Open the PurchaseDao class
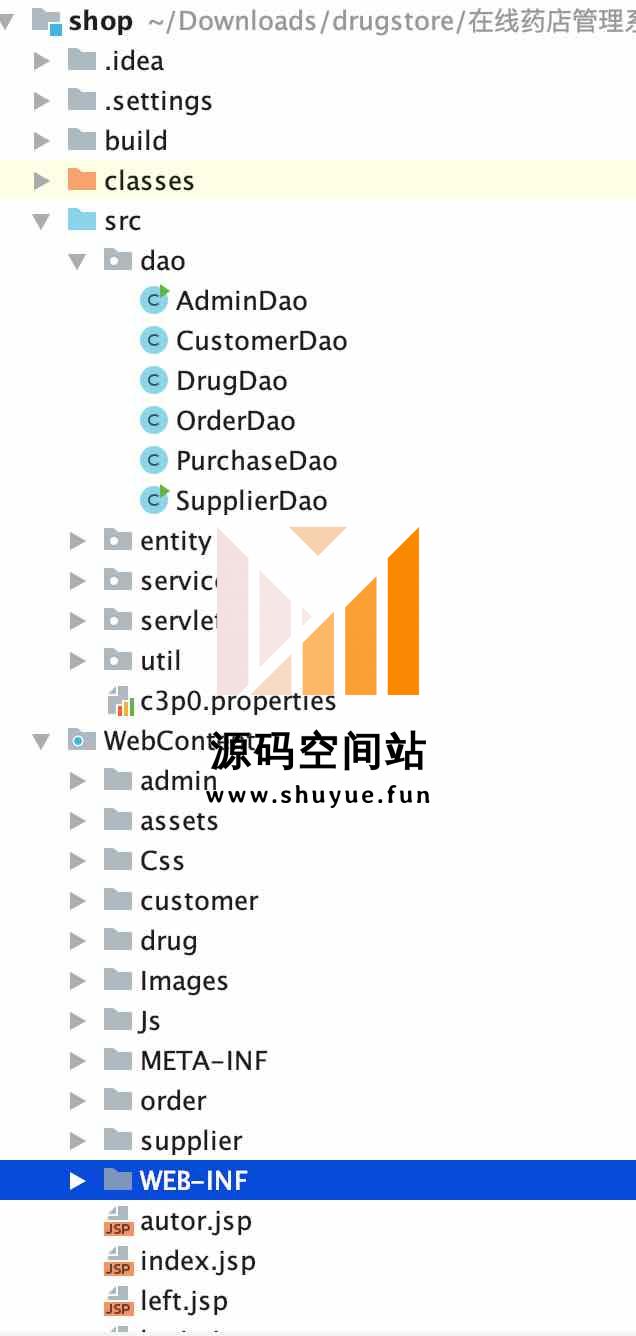 [256, 461]
